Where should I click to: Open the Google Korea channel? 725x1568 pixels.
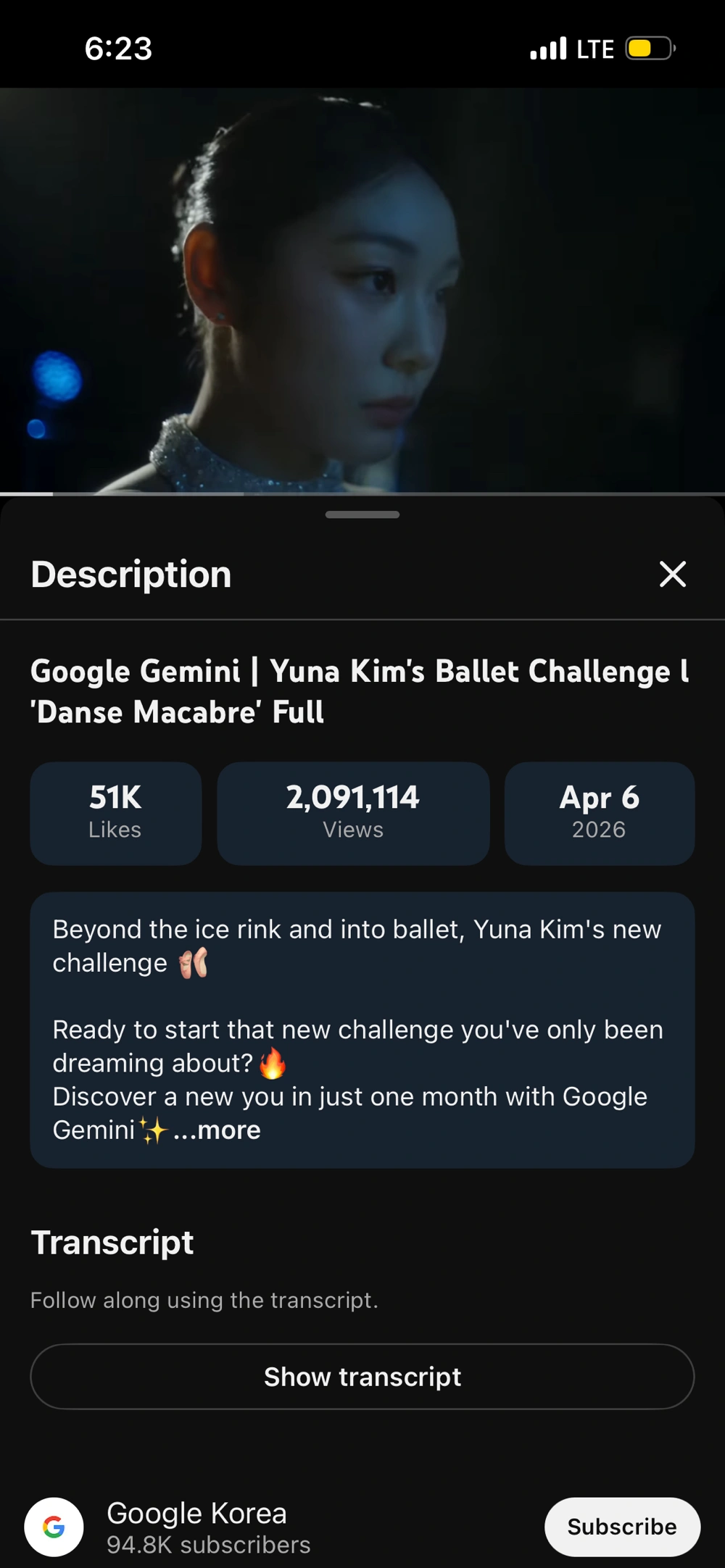pos(196,1526)
